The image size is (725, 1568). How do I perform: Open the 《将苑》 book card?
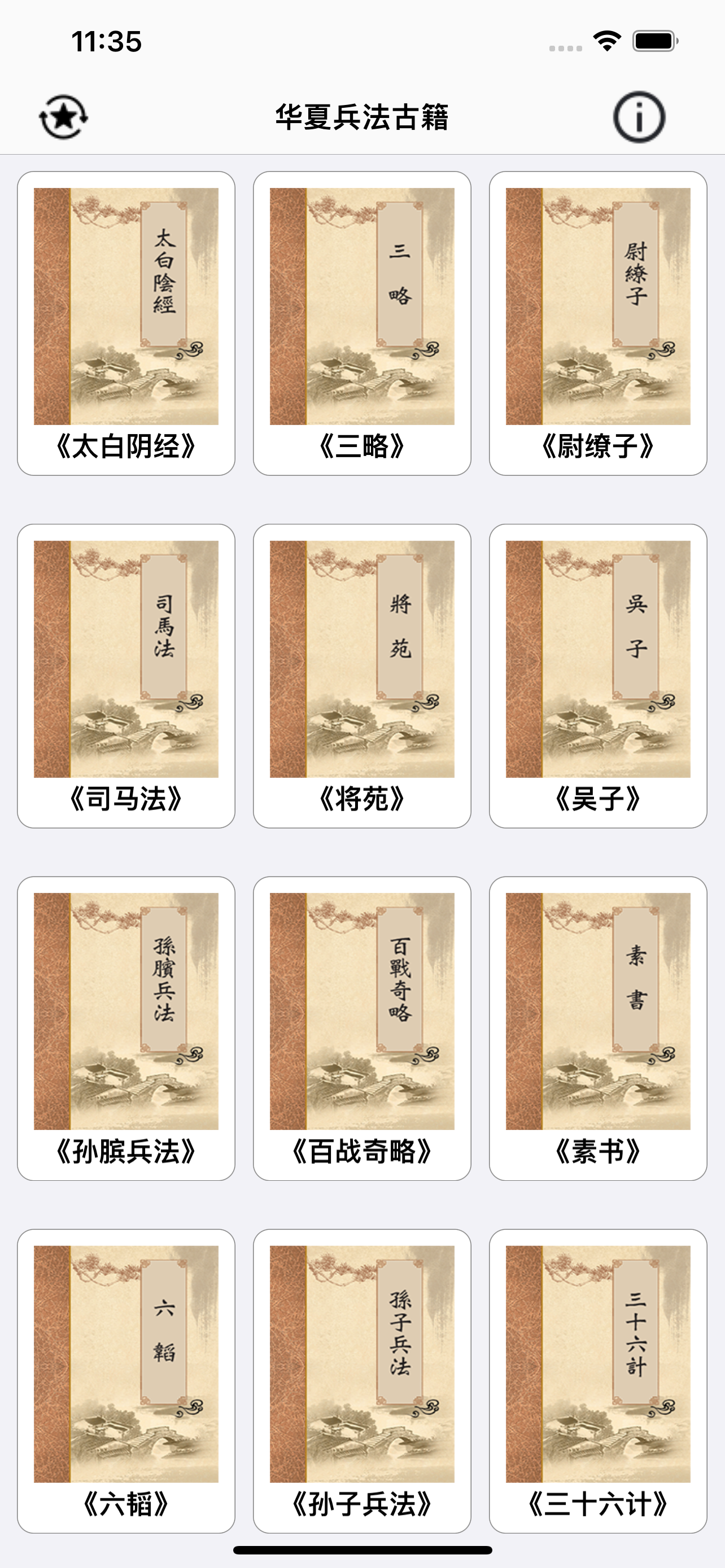click(362, 675)
